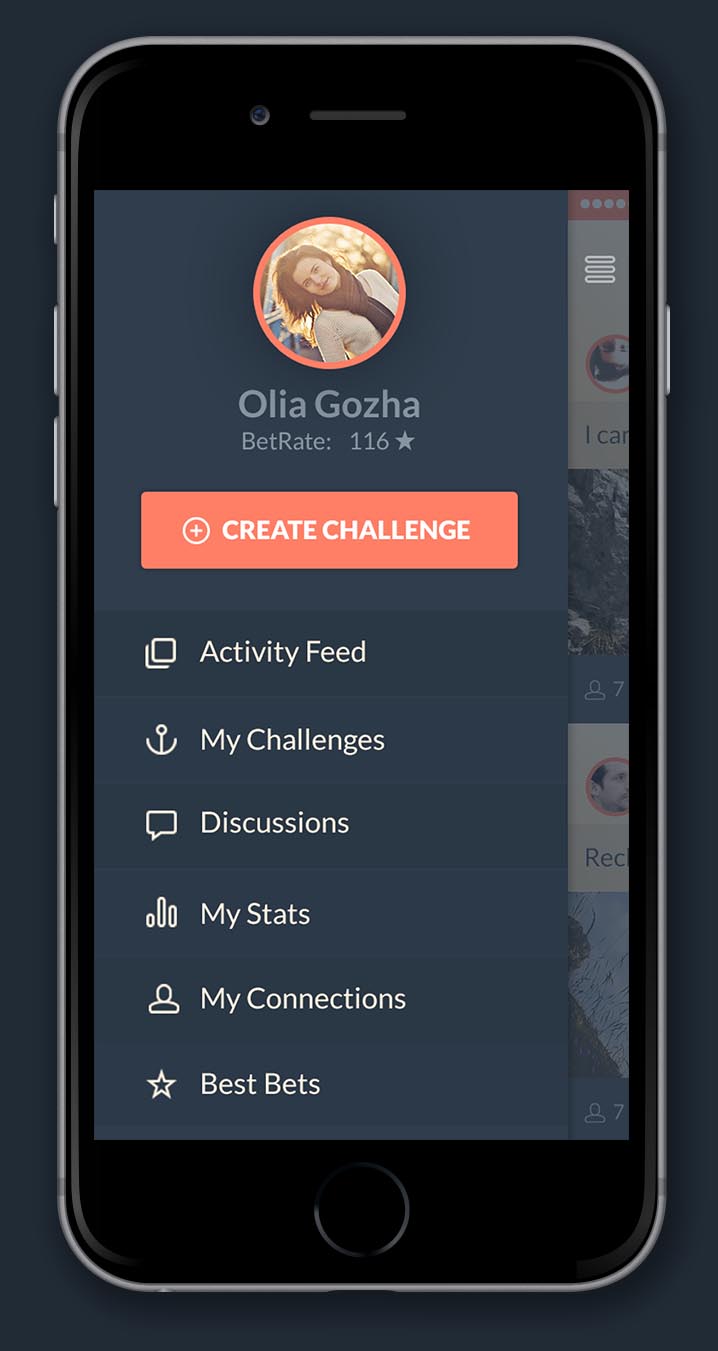Tap the Create Challenge button

coord(329,530)
